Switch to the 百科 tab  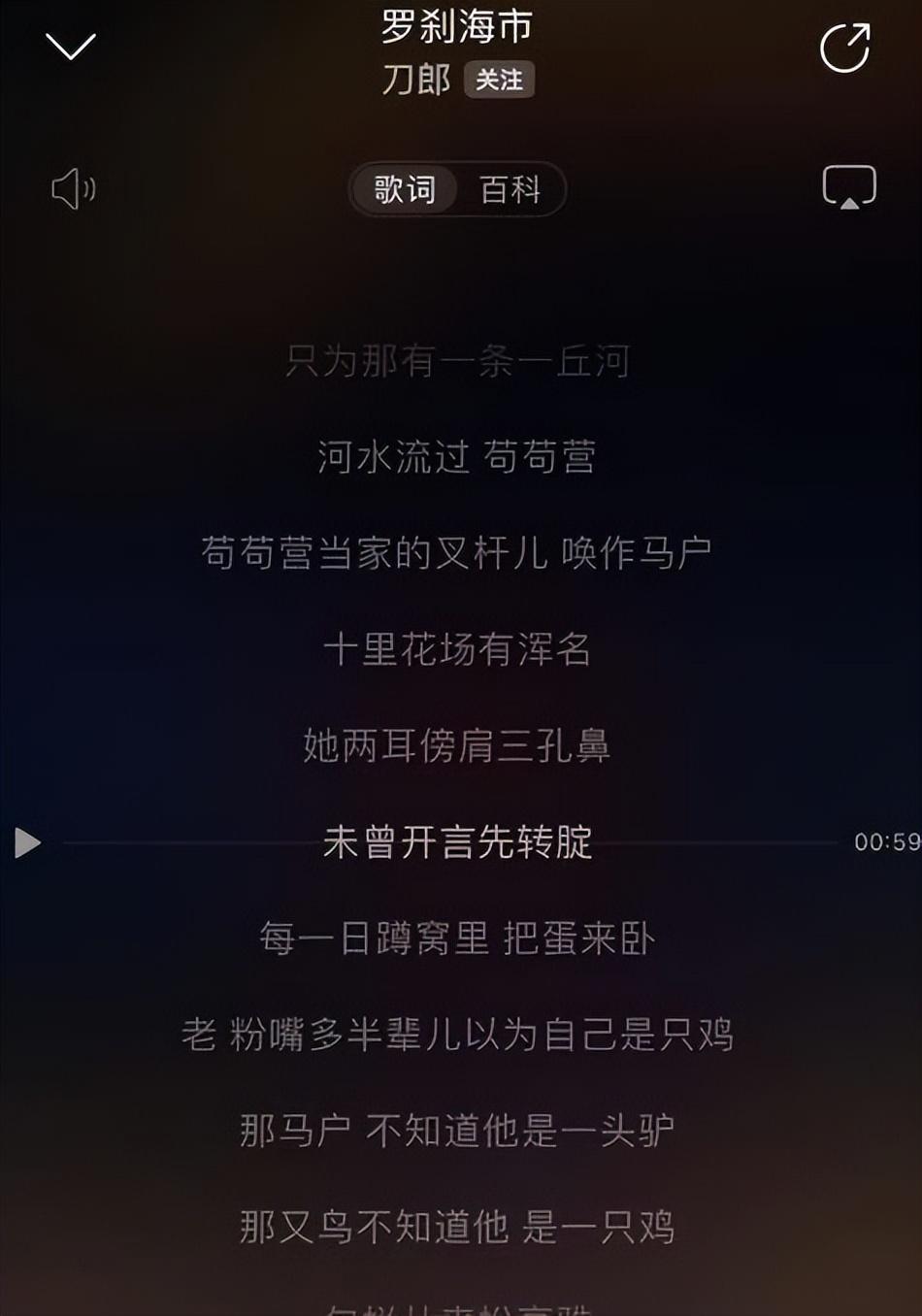509,189
